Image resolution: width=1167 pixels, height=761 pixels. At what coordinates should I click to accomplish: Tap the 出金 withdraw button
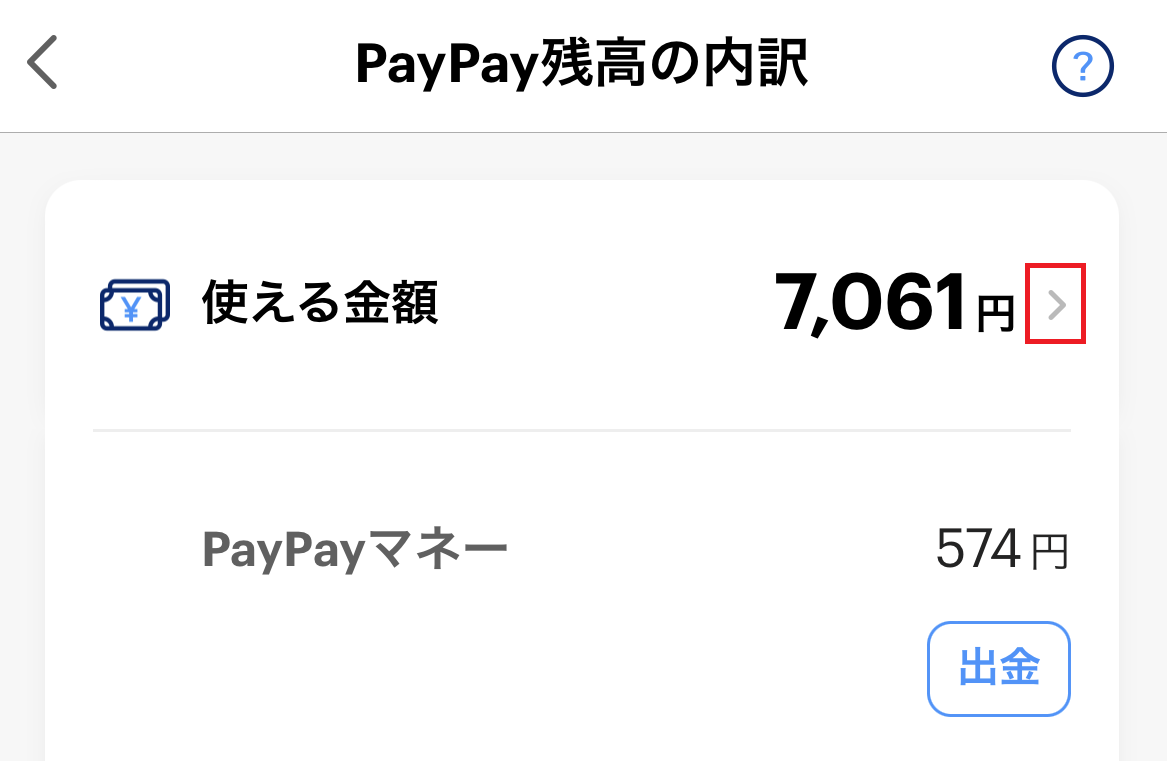coord(999,668)
